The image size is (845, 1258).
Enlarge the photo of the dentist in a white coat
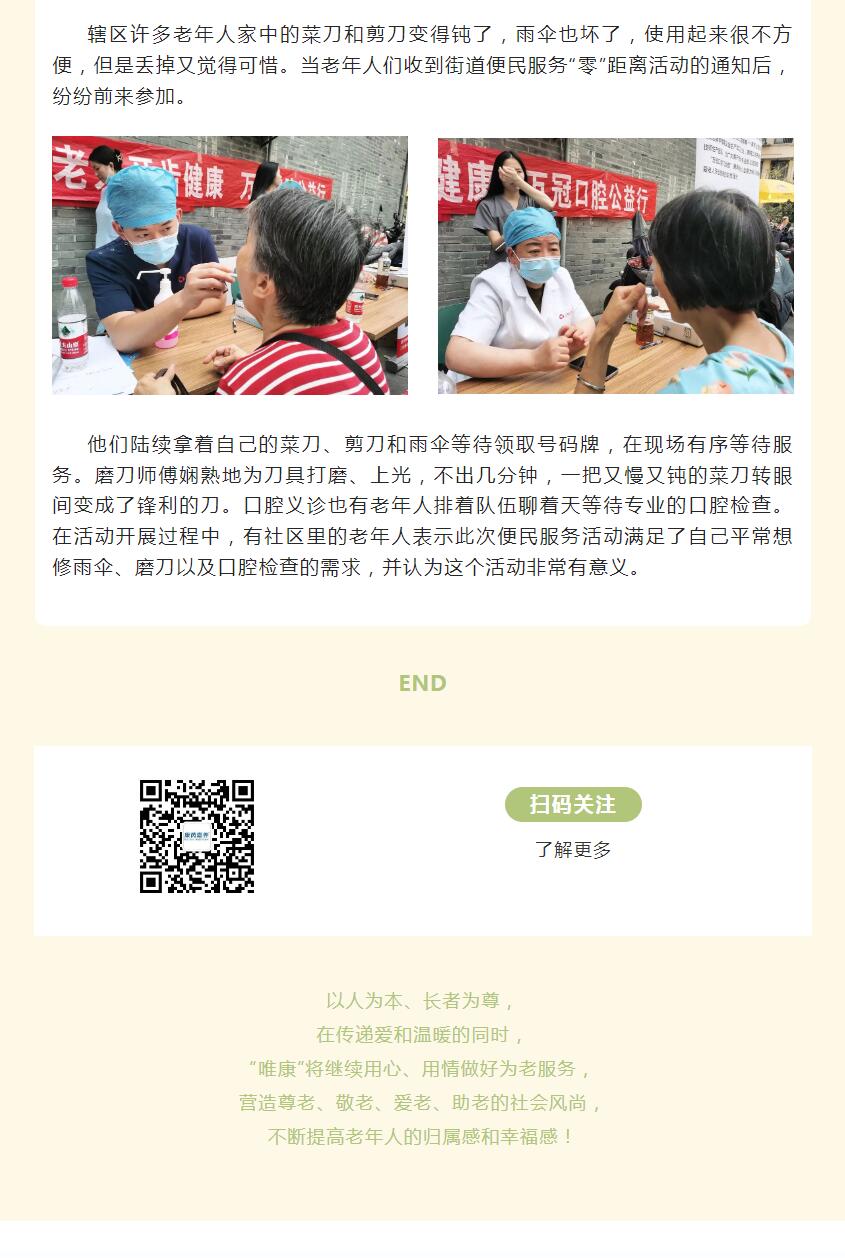[615, 265]
